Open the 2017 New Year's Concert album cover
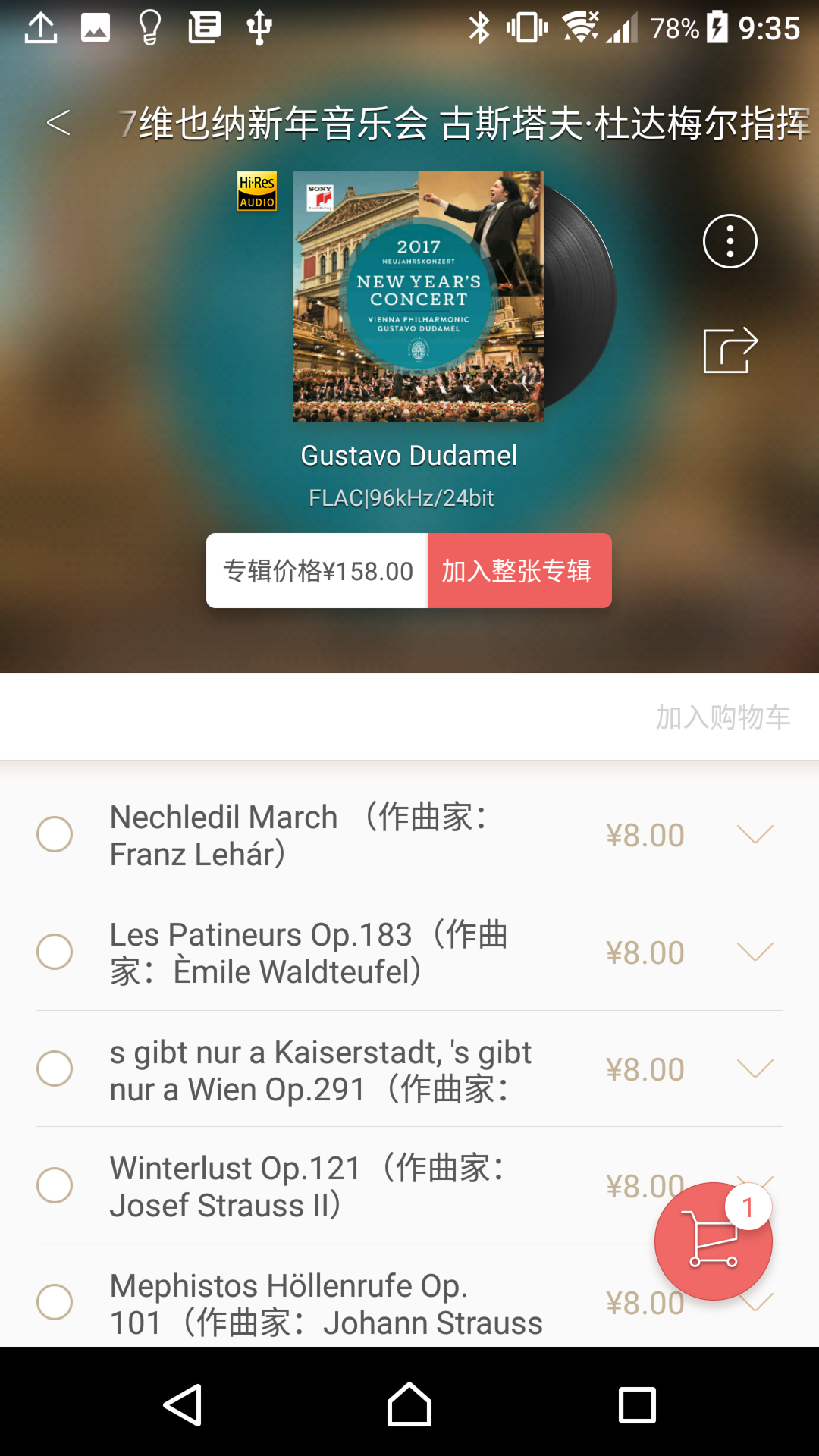Image resolution: width=819 pixels, height=1456 pixels. click(x=419, y=297)
